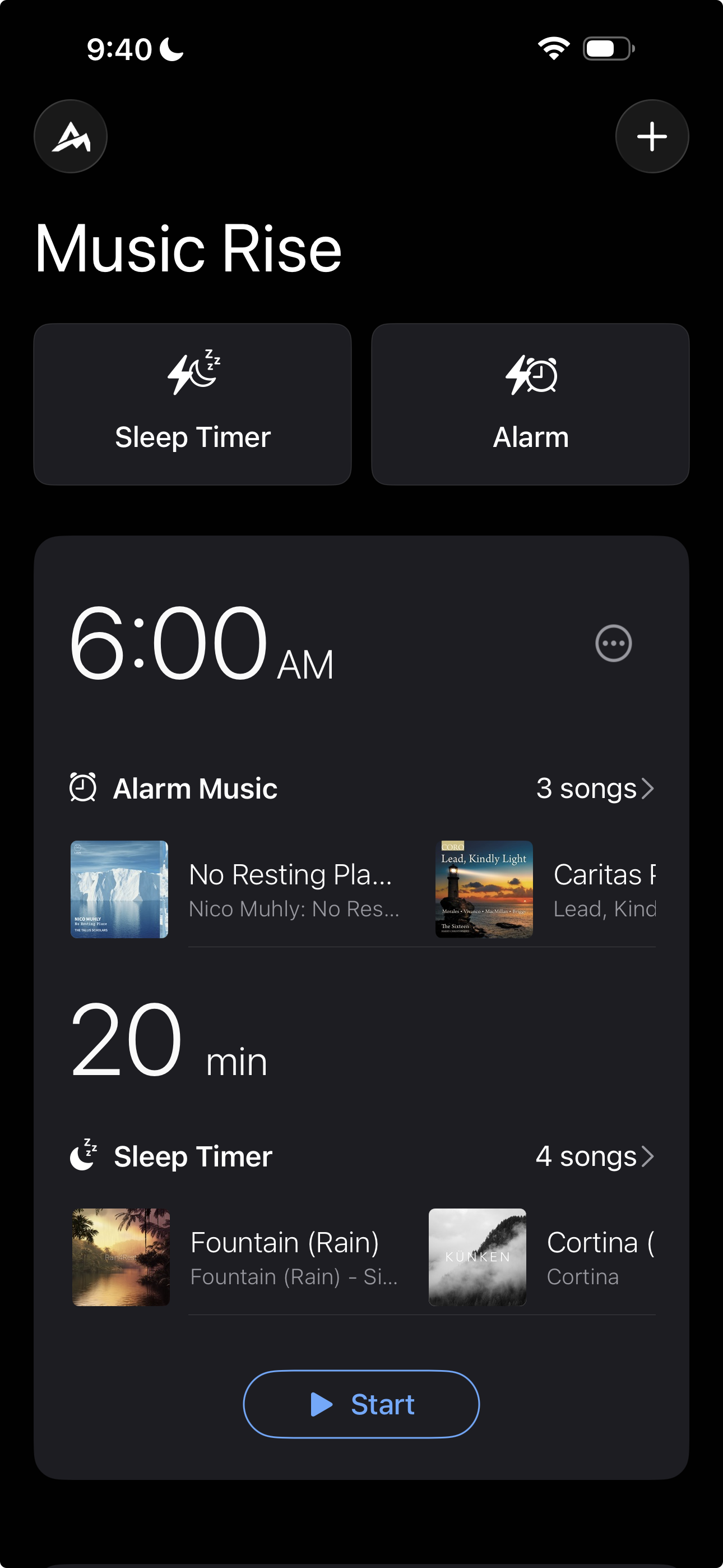The width and height of the screenshot is (723, 1568).
Task: Tap the play triangle inside the Start button
Action: (321, 1404)
